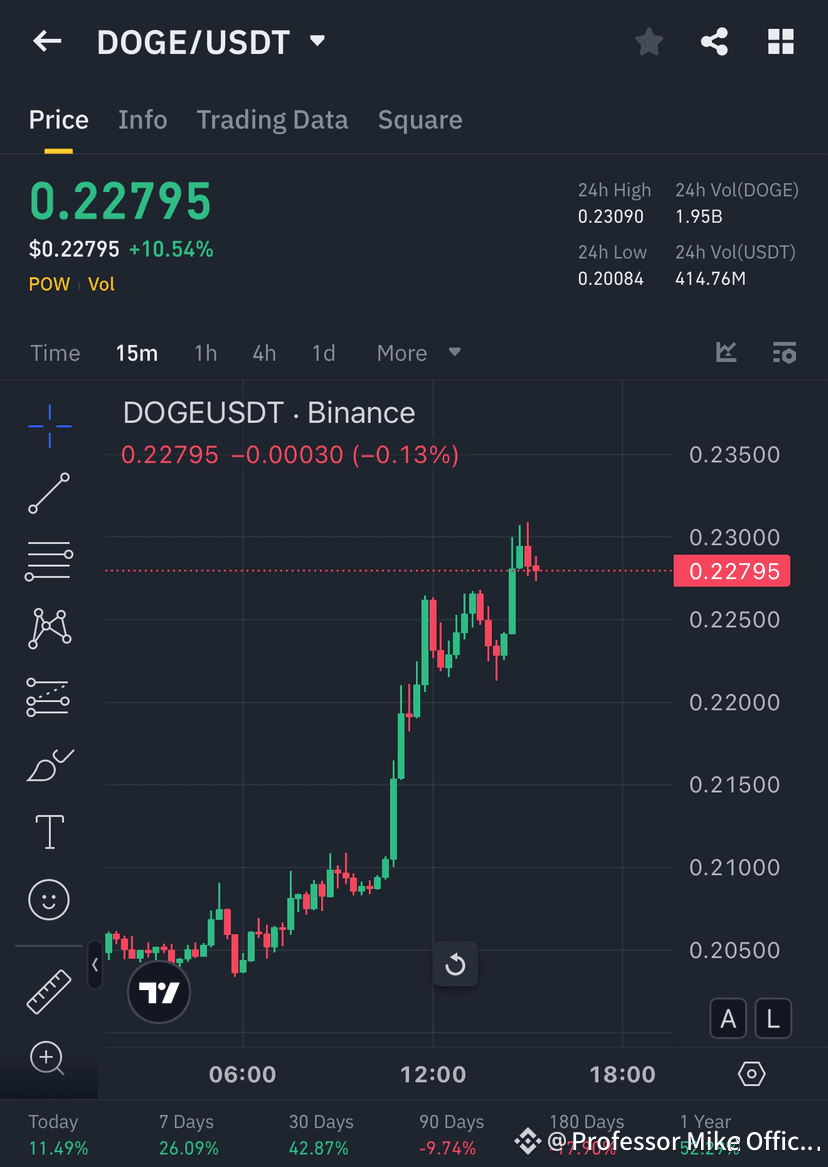The width and height of the screenshot is (828, 1167).
Task: Reset the chart with the refresh button
Action: coord(455,964)
